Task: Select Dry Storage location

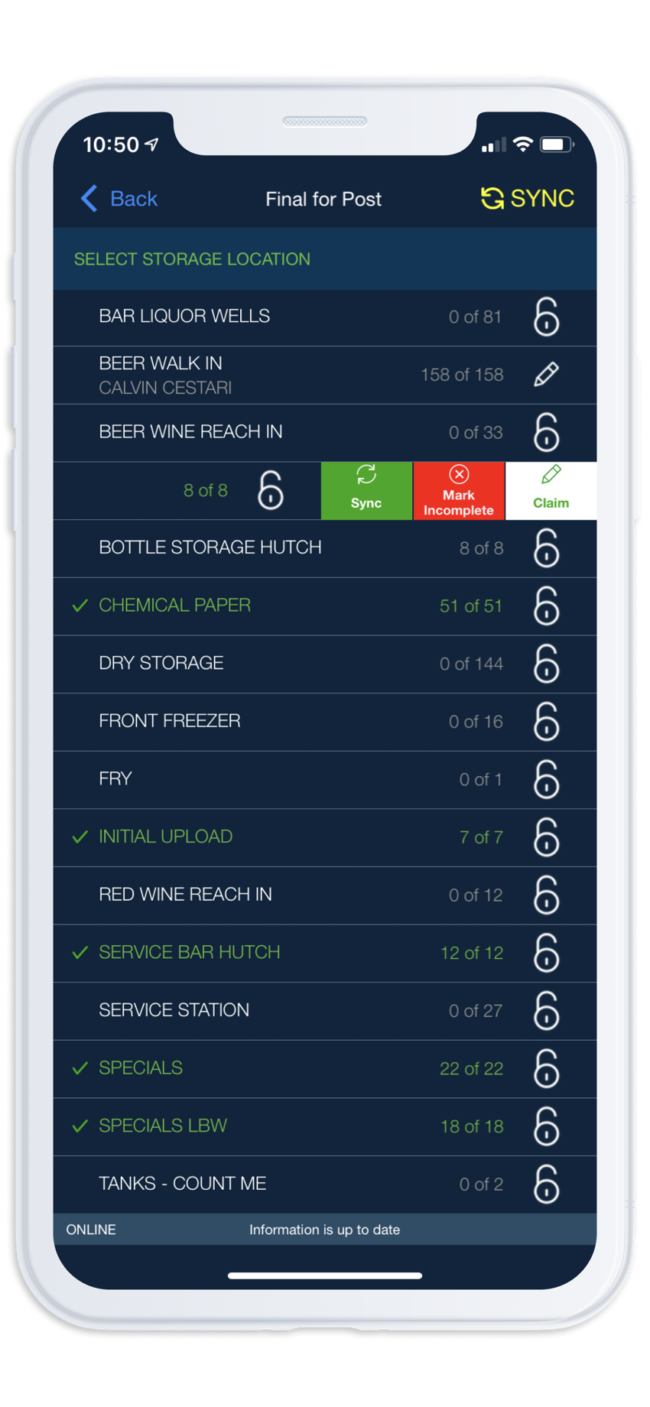Action: tap(161, 663)
